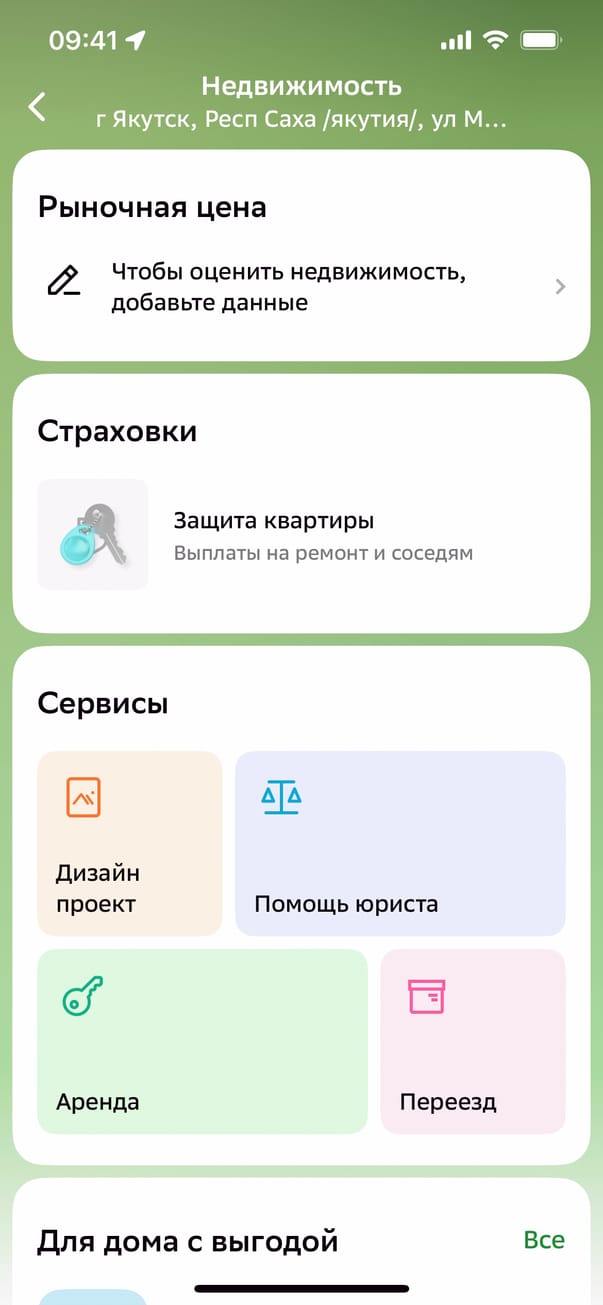Choose the Переезд service tile
The height and width of the screenshot is (1305, 603).
472,1041
